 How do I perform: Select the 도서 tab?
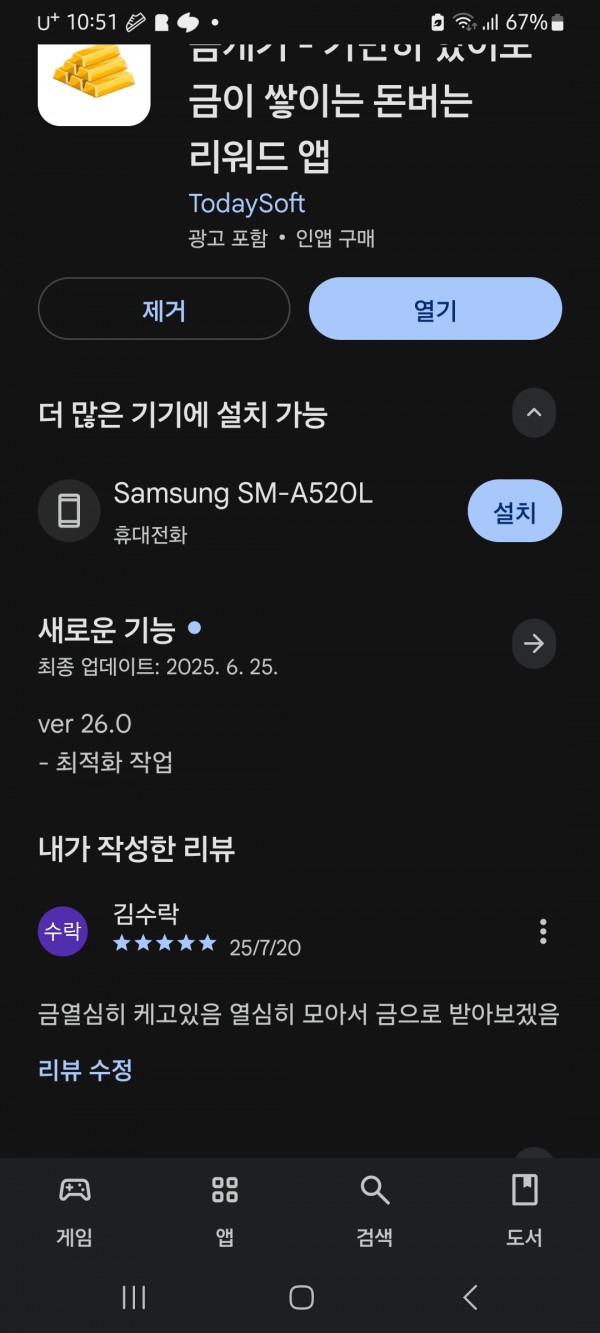pyautogui.click(x=524, y=1211)
